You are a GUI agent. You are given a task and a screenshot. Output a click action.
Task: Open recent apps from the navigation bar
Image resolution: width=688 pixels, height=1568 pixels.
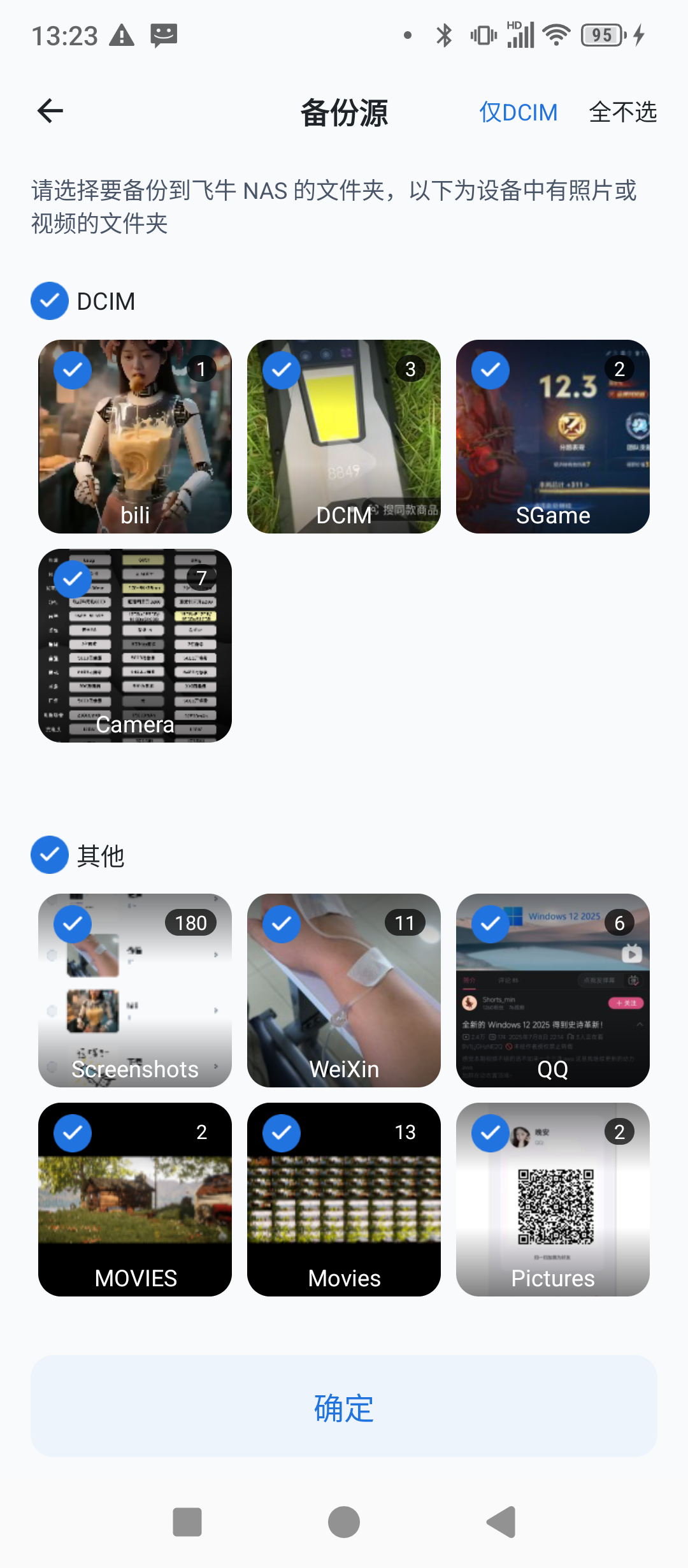click(x=187, y=1522)
